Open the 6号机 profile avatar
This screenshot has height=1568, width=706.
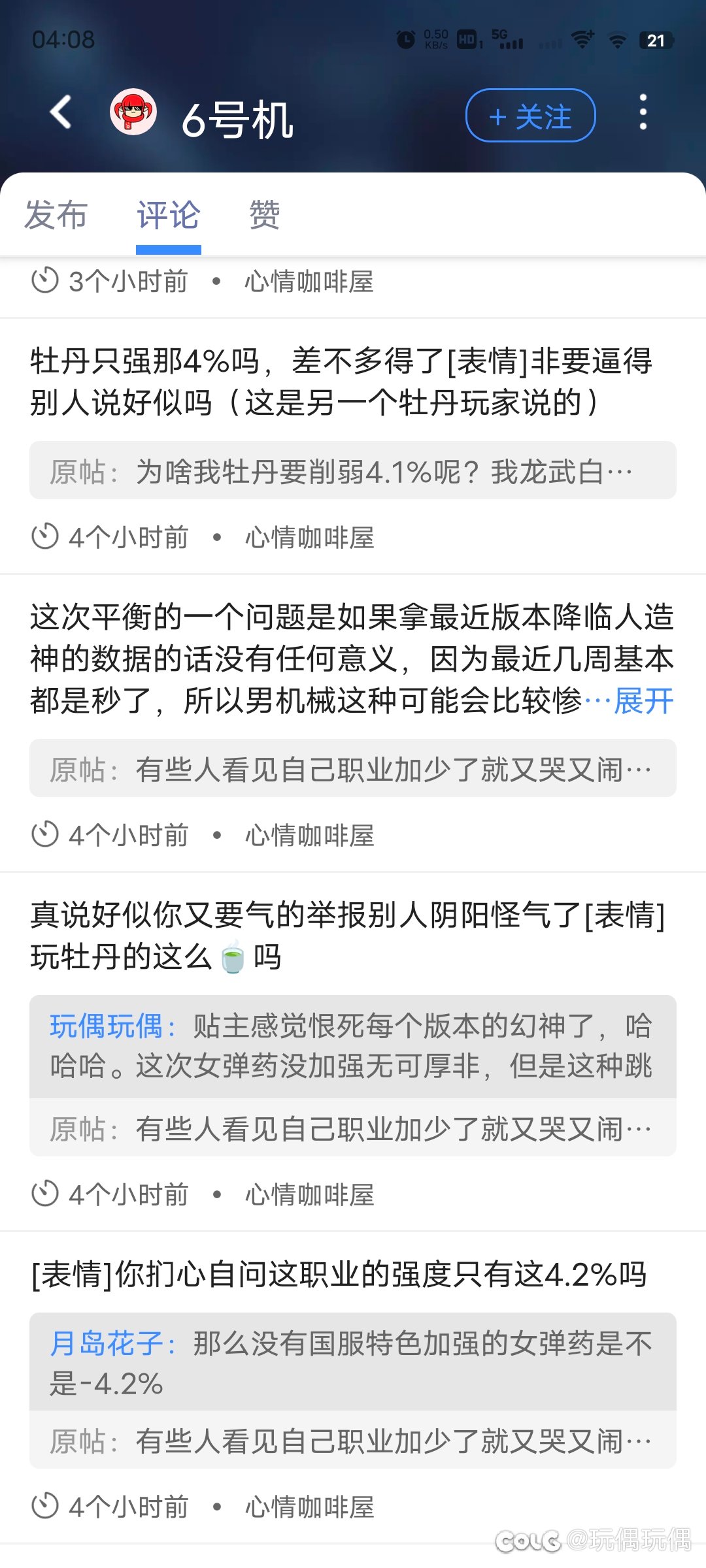(133, 112)
